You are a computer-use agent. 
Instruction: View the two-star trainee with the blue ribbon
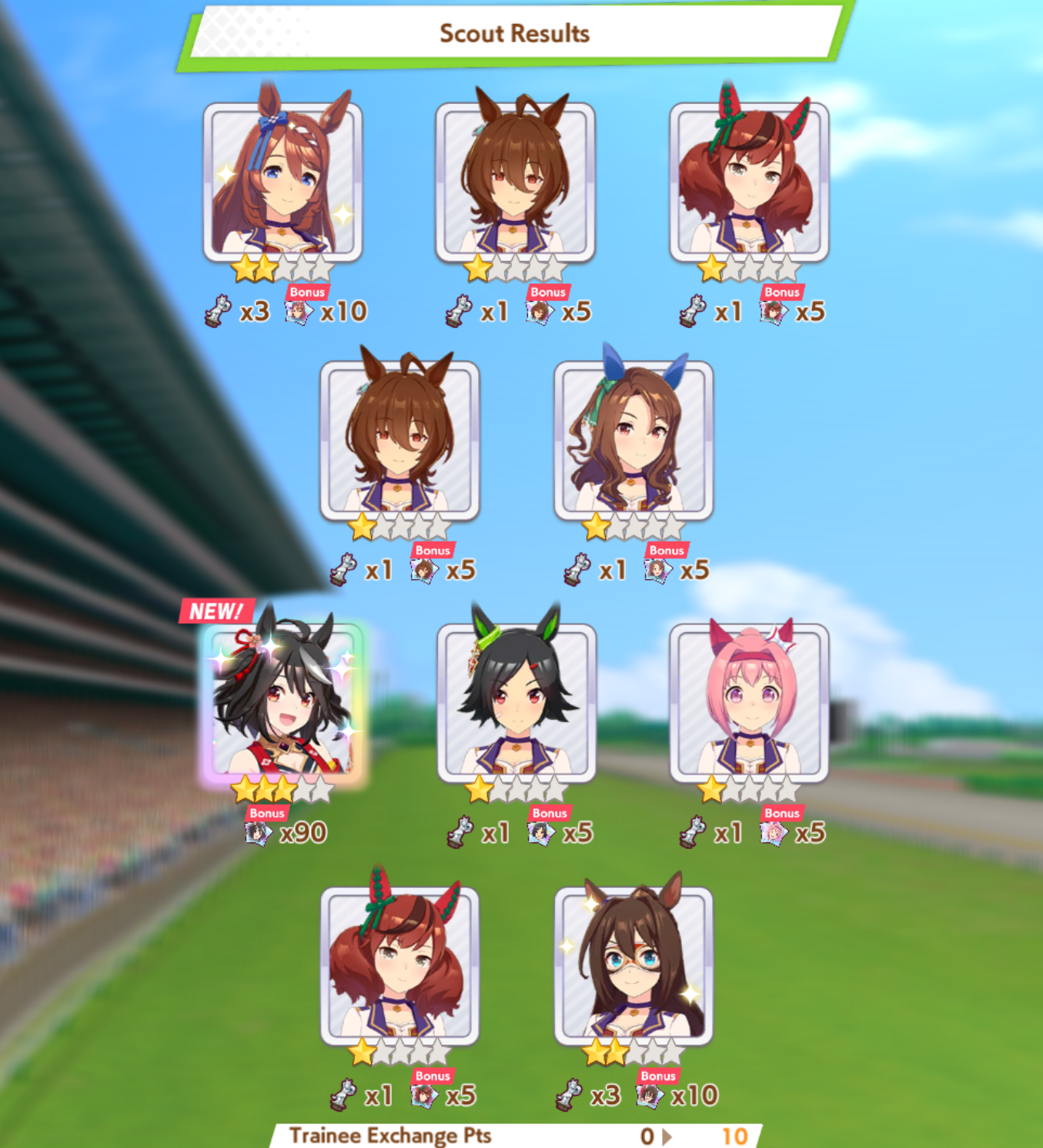(282, 181)
